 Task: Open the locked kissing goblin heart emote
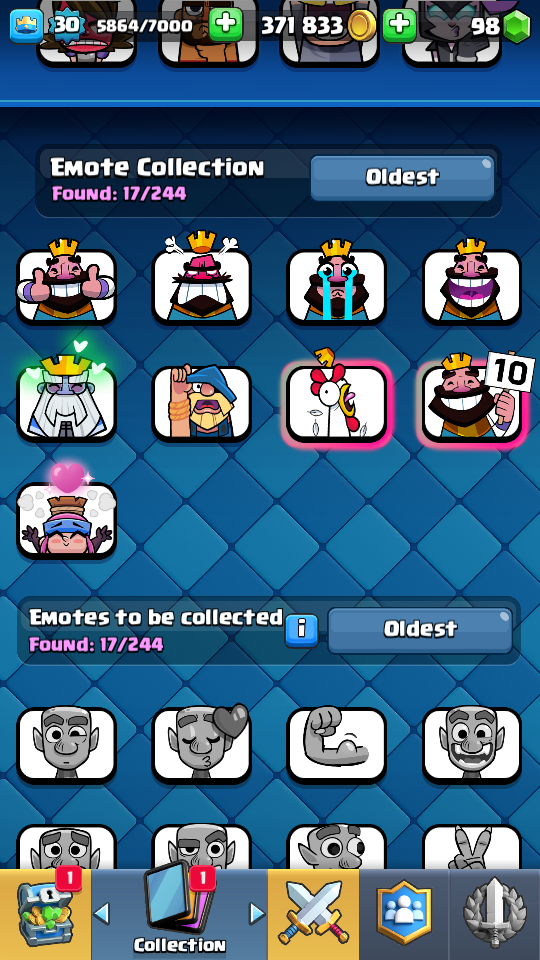(x=201, y=743)
